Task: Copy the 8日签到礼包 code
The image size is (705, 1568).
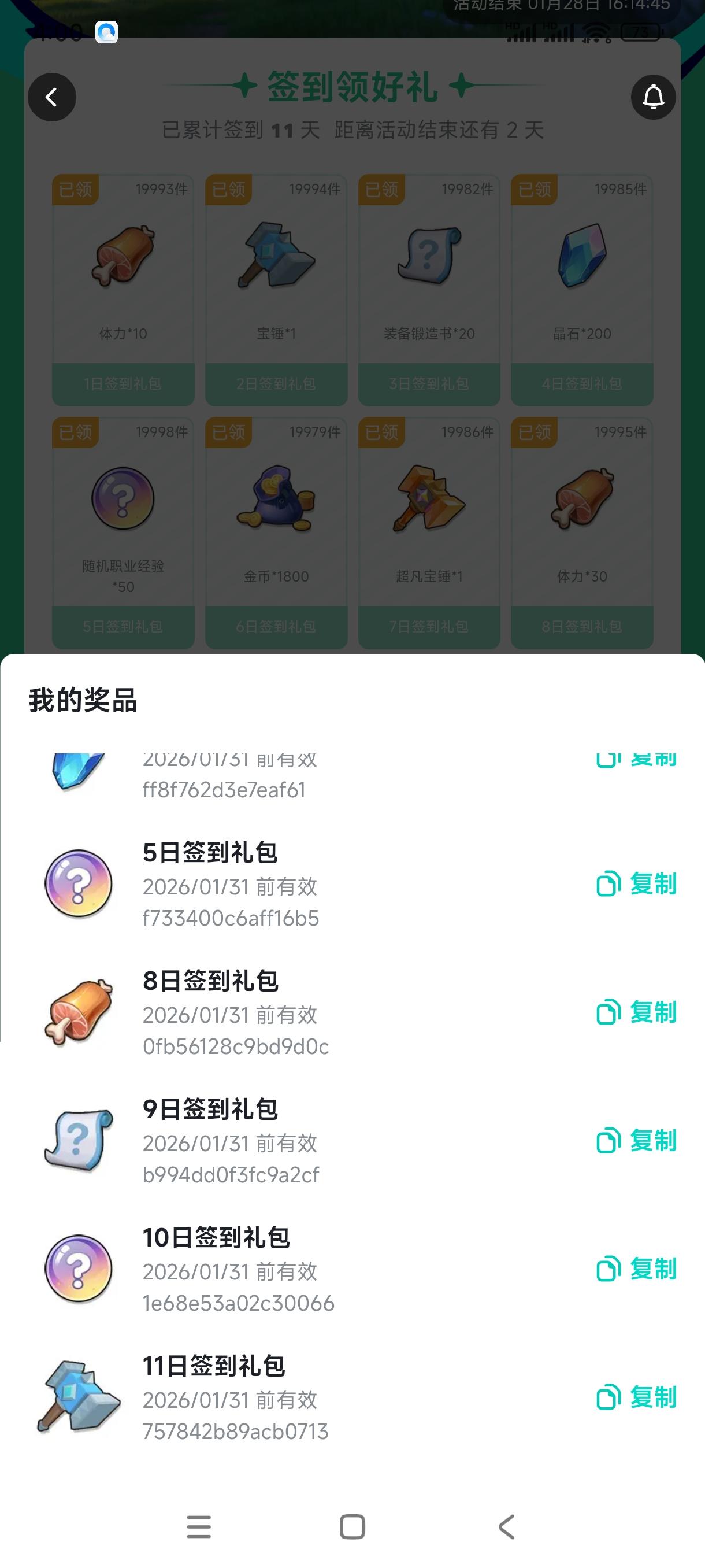Action: tap(636, 1012)
